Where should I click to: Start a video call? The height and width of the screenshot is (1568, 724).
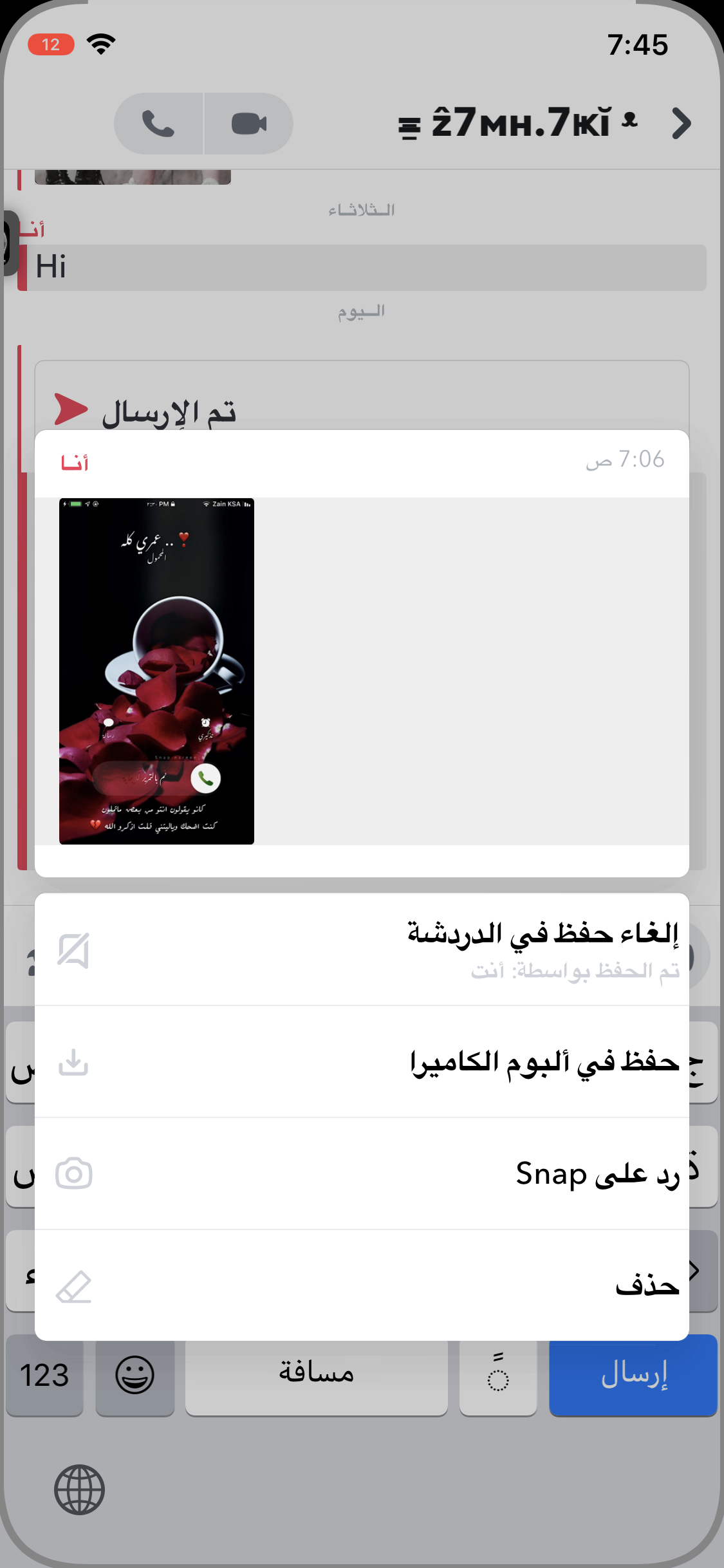point(249,124)
